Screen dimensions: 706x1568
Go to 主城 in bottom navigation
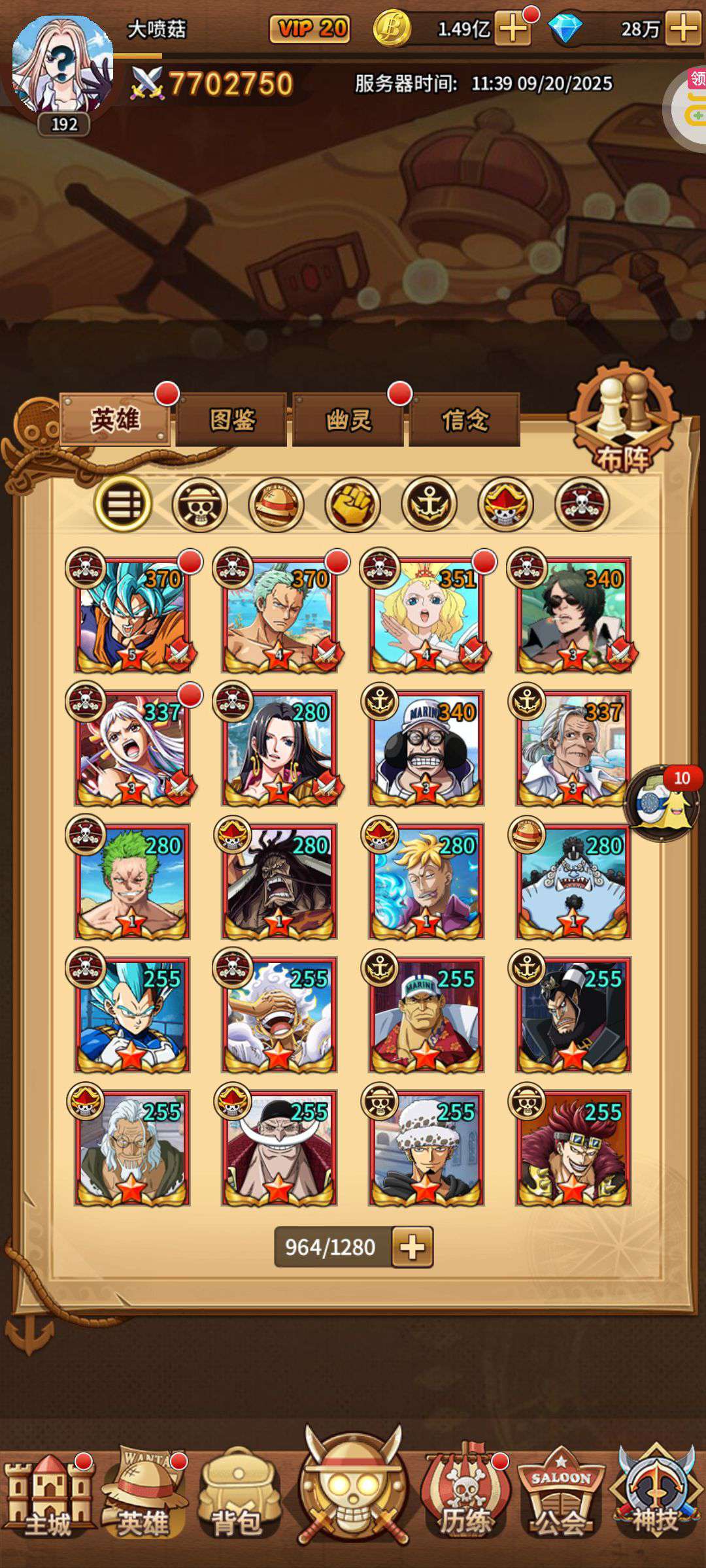(x=49, y=1497)
